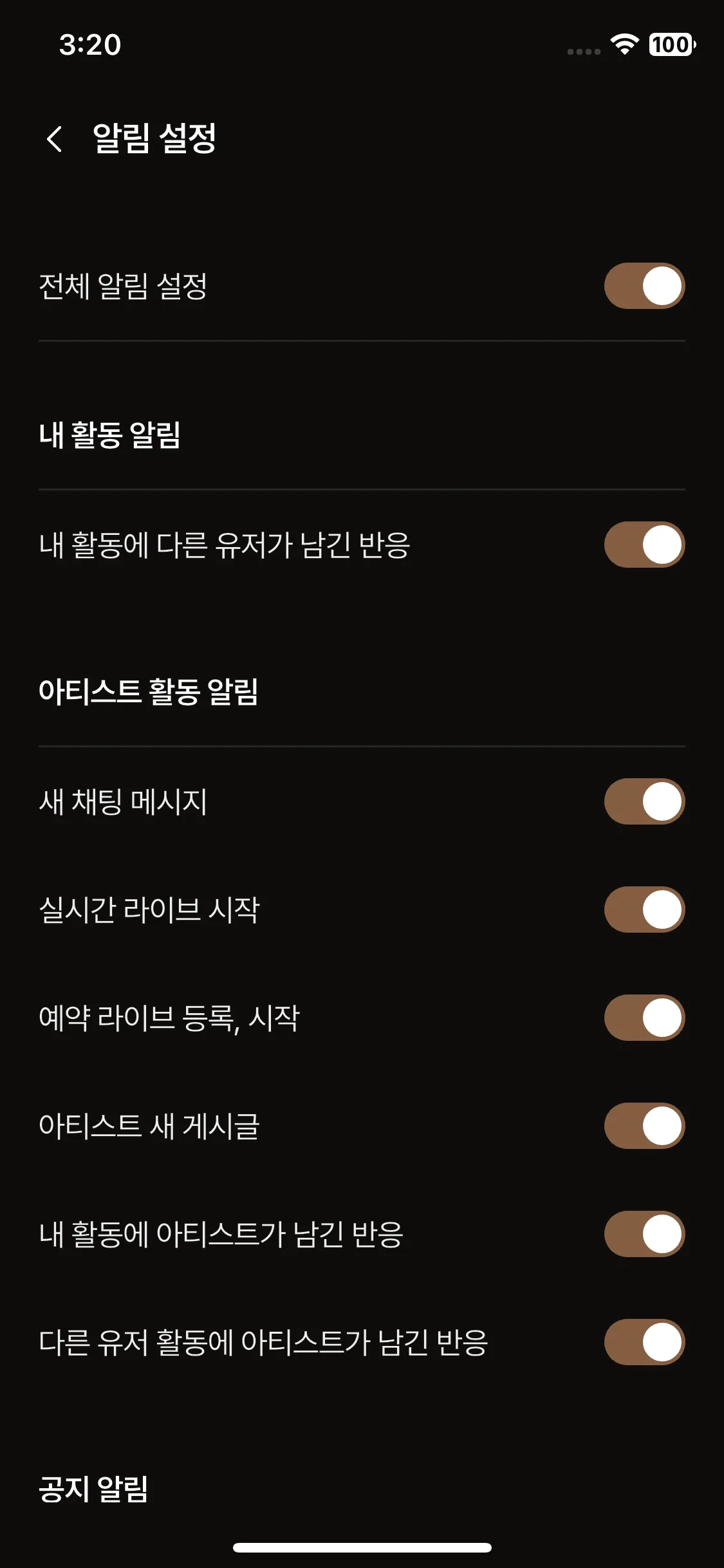Screen dimensions: 724x1568
Task: Turn off 전체 알림 설정
Action: point(644,285)
